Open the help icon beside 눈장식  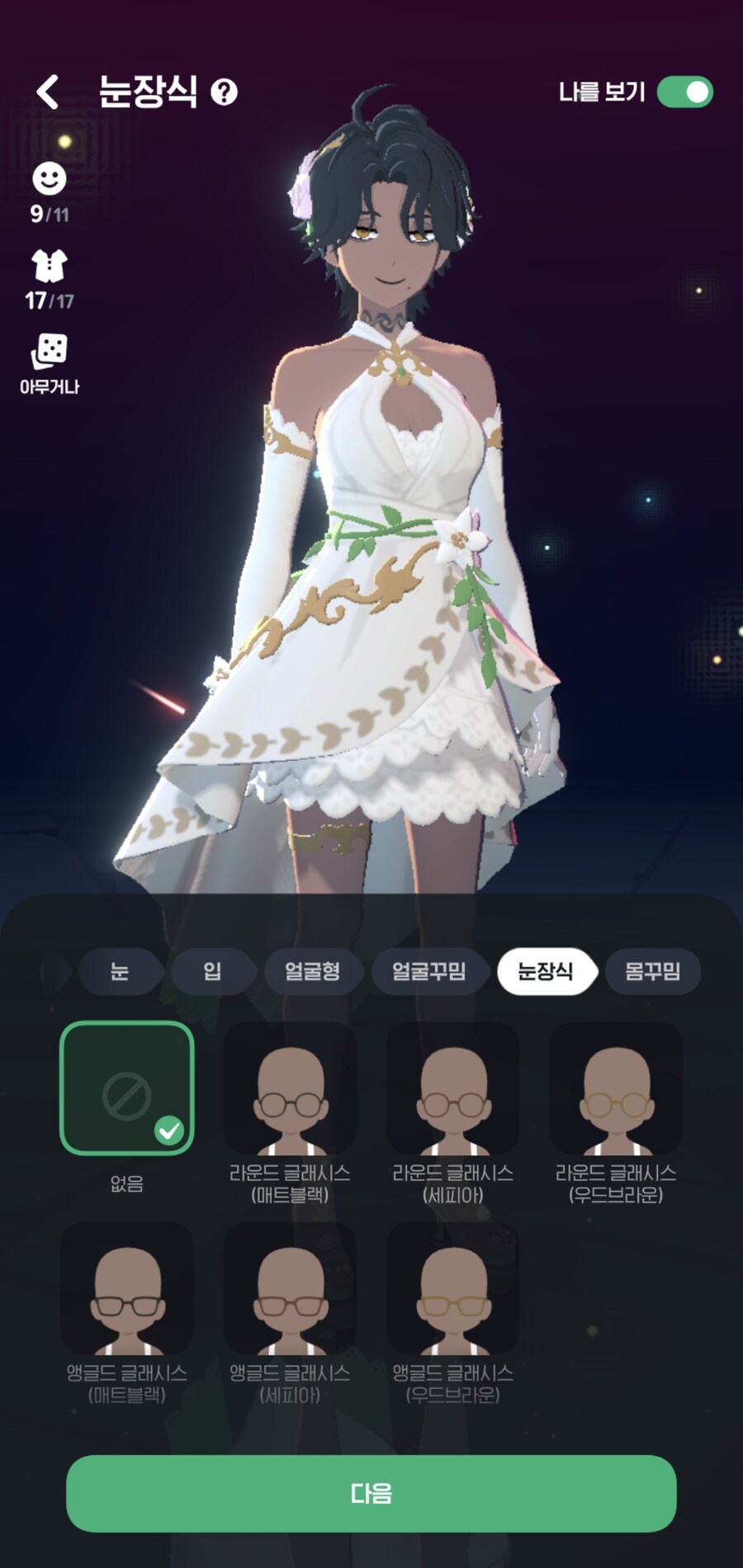pos(224,92)
